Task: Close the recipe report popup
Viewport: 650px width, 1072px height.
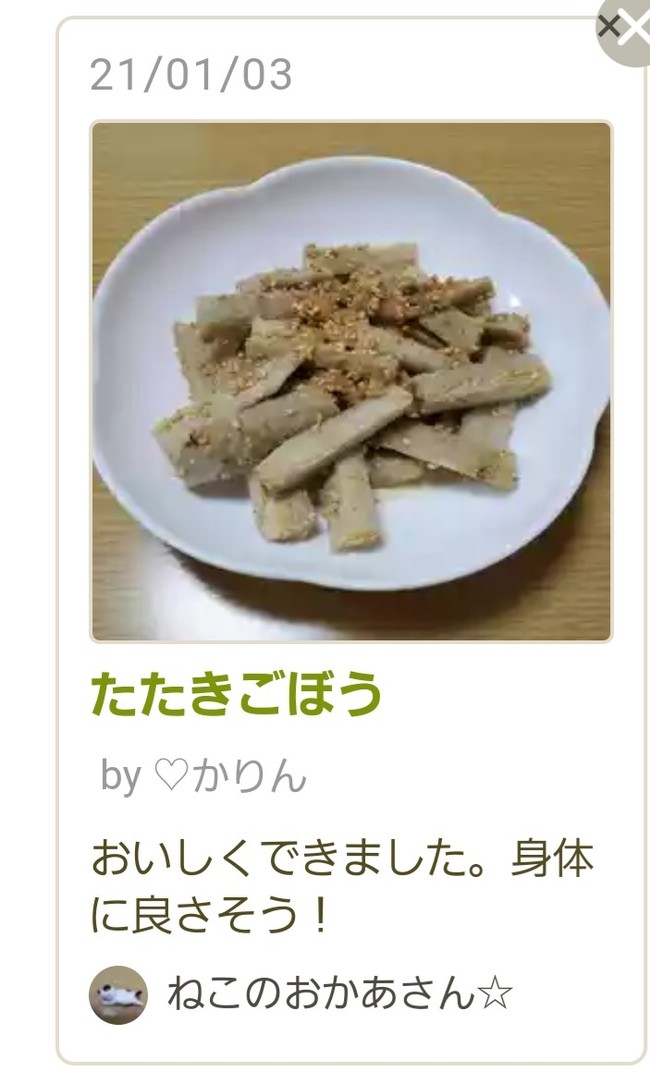Action: point(624,28)
